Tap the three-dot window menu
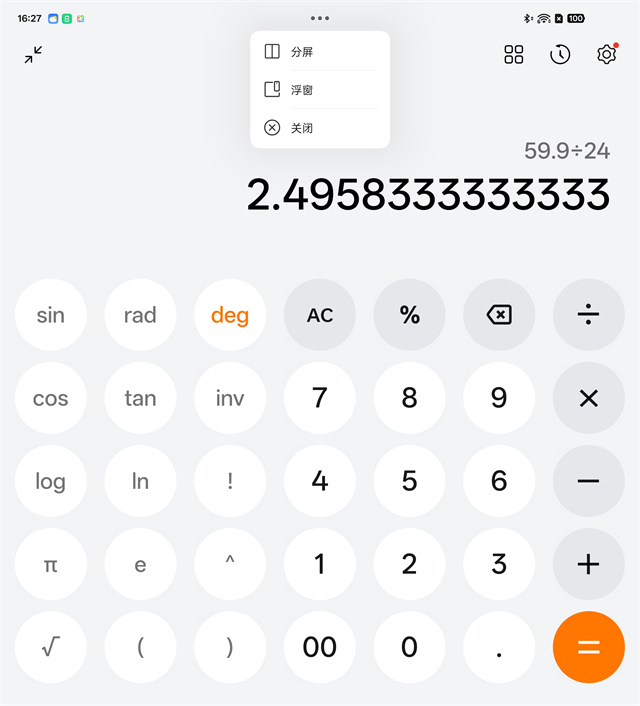The height and width of the screenshot is (706, 640). coord(320,18)
